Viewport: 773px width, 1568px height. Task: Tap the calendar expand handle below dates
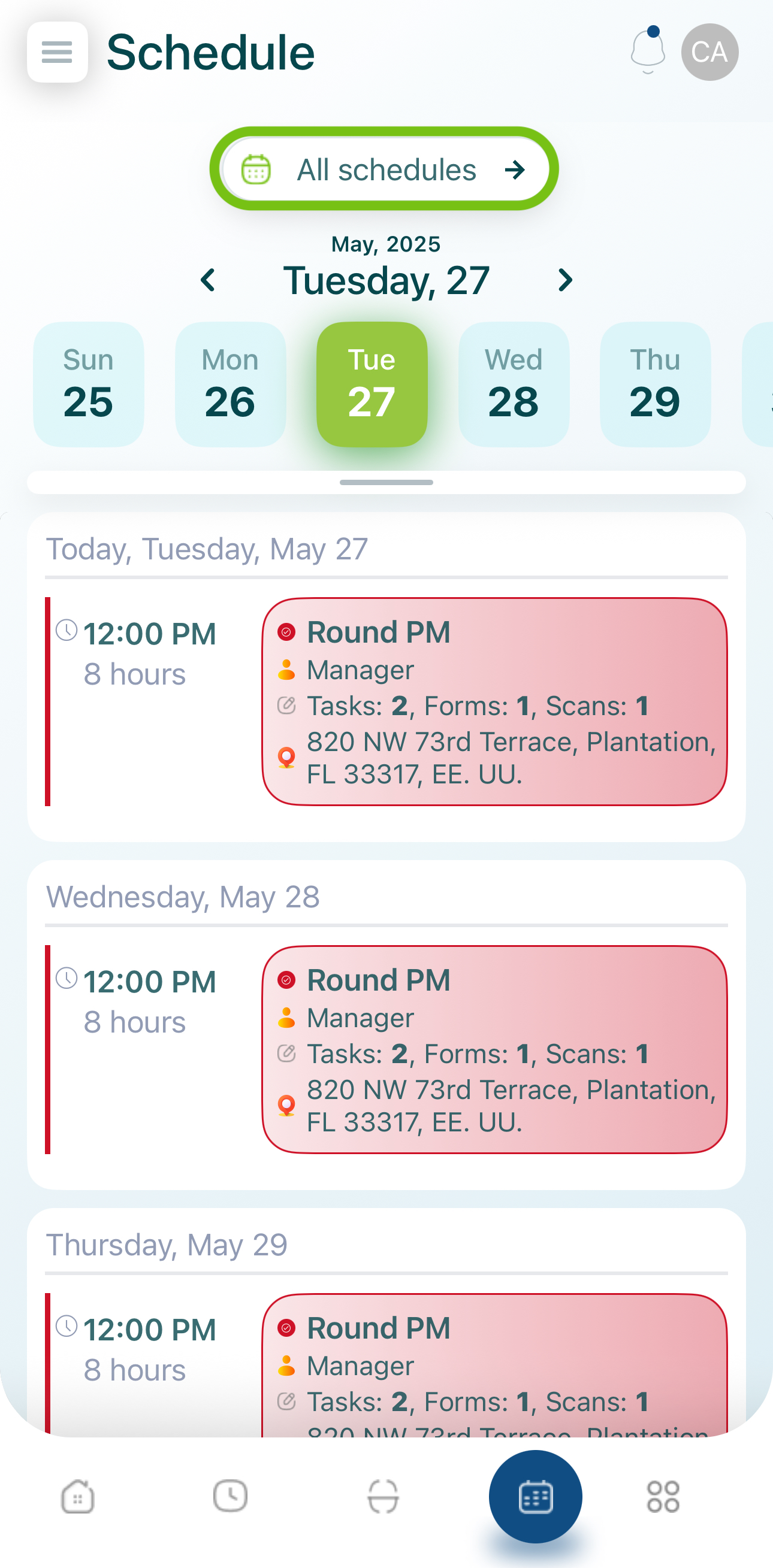[x=386, y=482]
